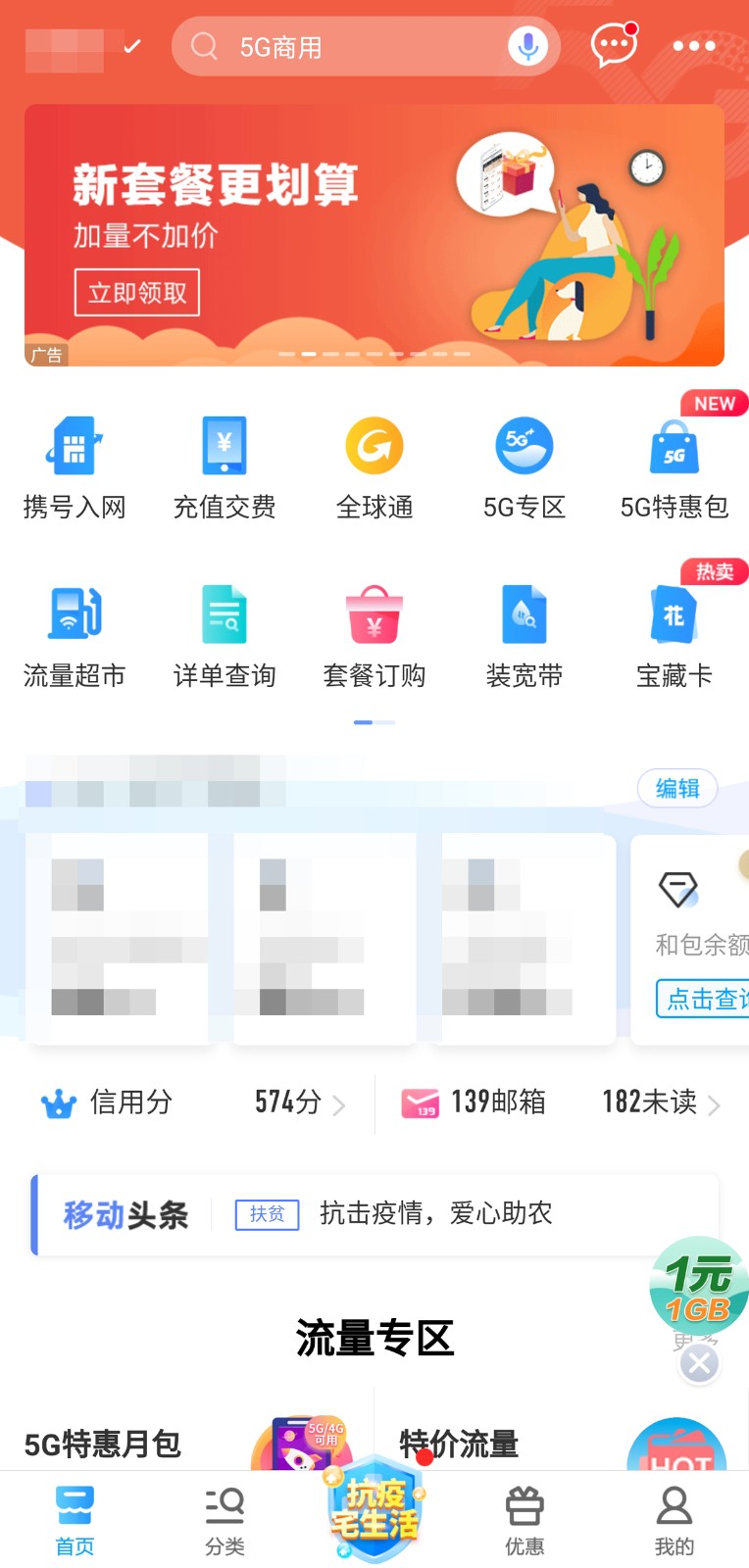Viewport: 749px width, 1568px height.
Task: Tap the 5G商用 search box
Action: [365, 46]
